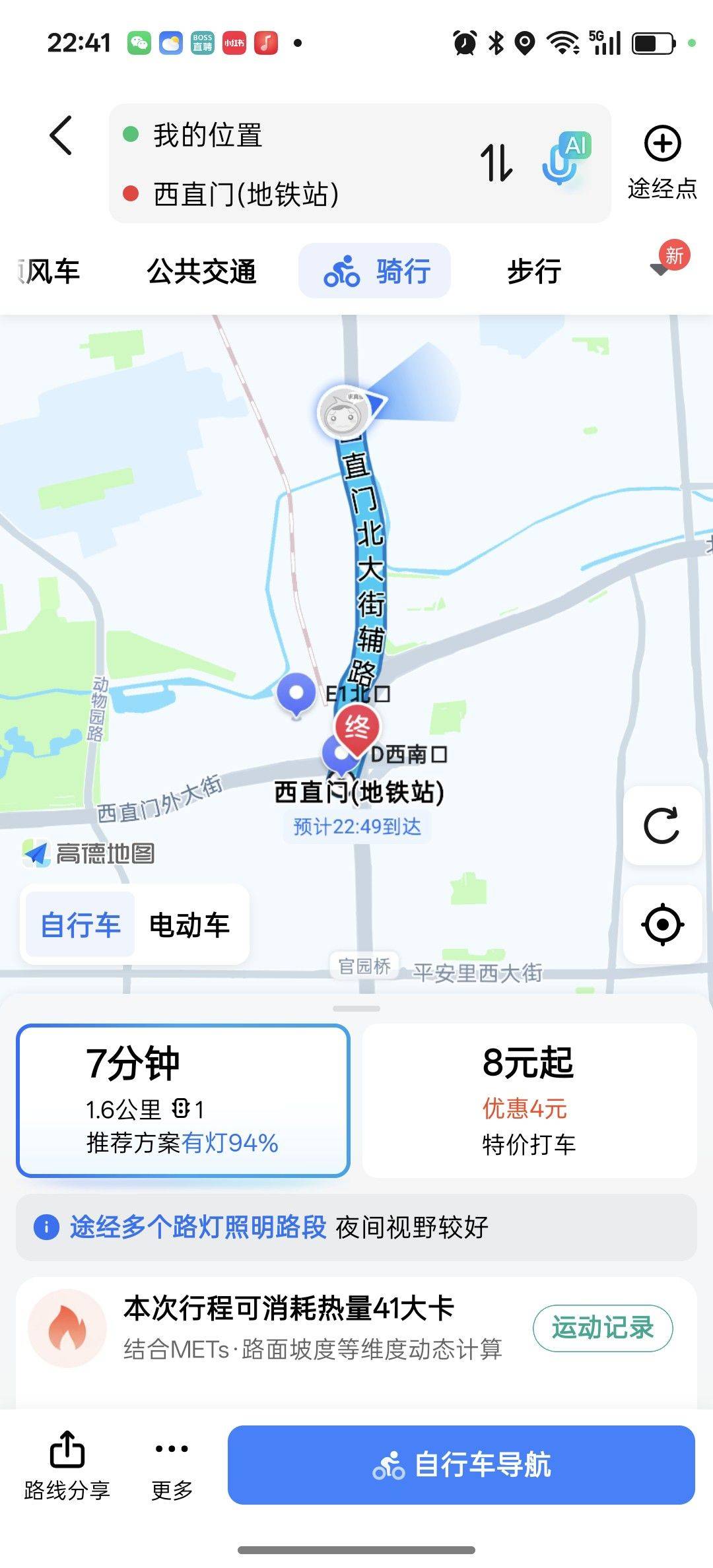Choose 电动车 e-bike mode
The height and width of the screenshot is (1568, 713).
(x=189, y=925)
